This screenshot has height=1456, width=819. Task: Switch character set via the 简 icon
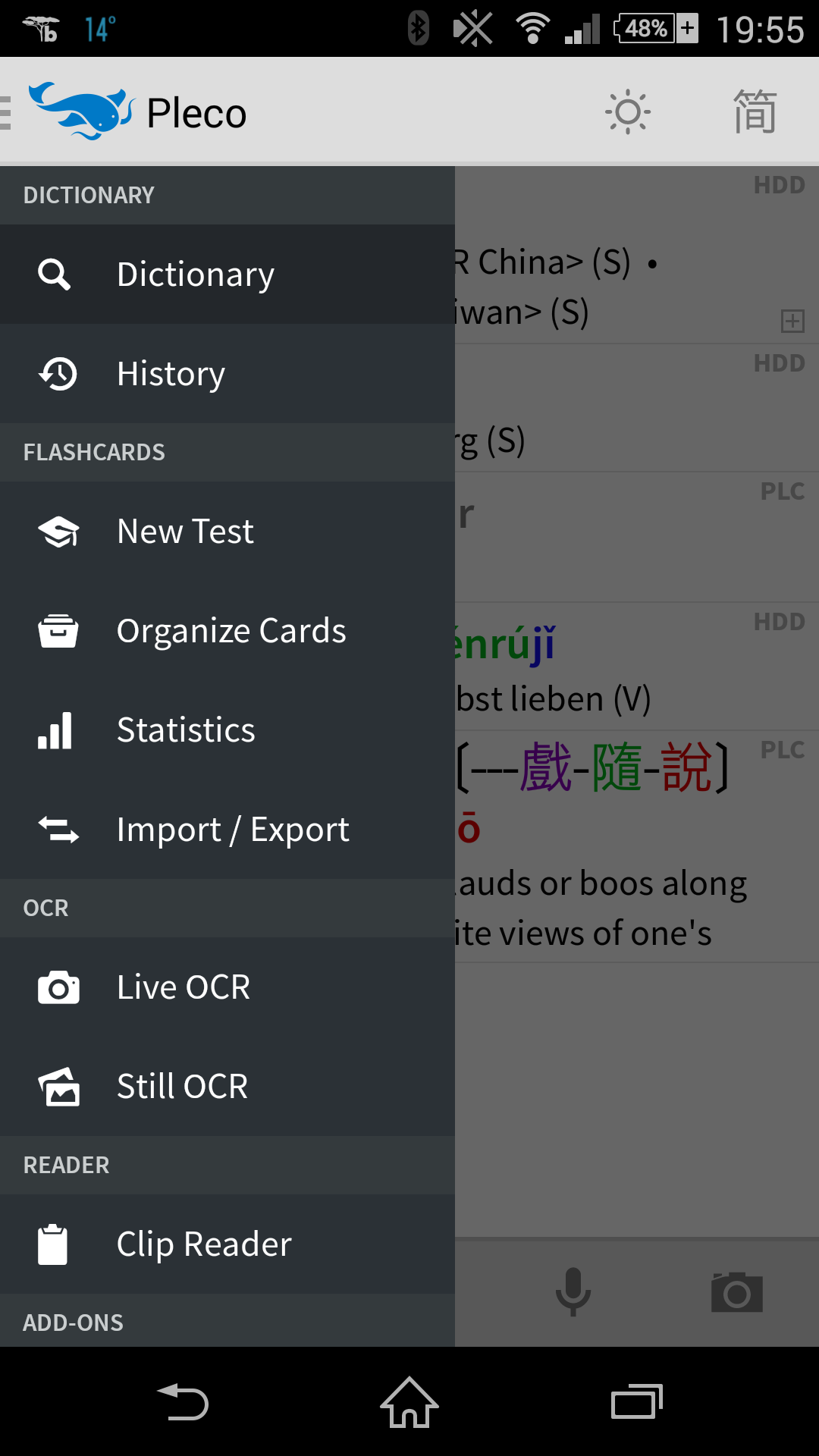click(x=755, y=112)
